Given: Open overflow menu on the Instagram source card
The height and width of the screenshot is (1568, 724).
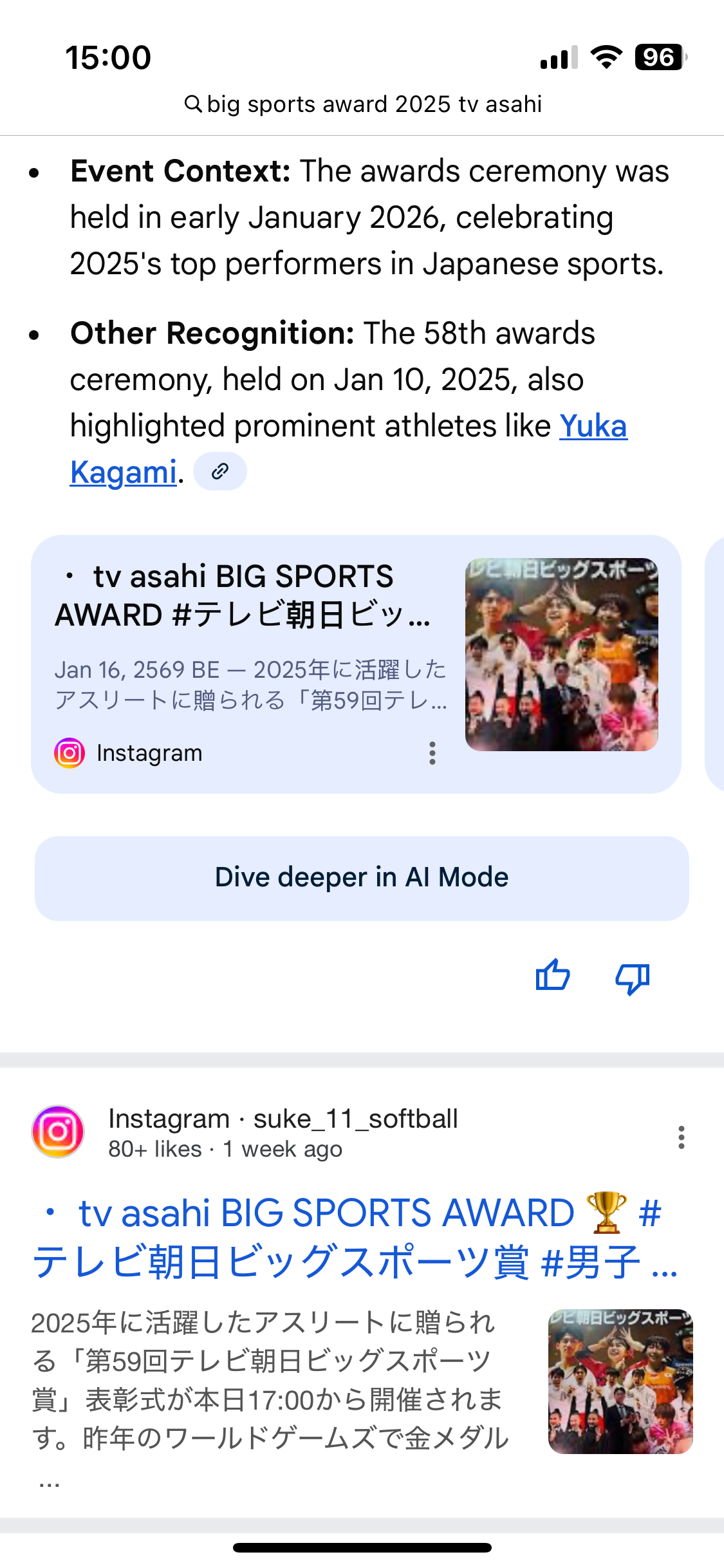Looking at the screenshot, I should tap(432, 753).
